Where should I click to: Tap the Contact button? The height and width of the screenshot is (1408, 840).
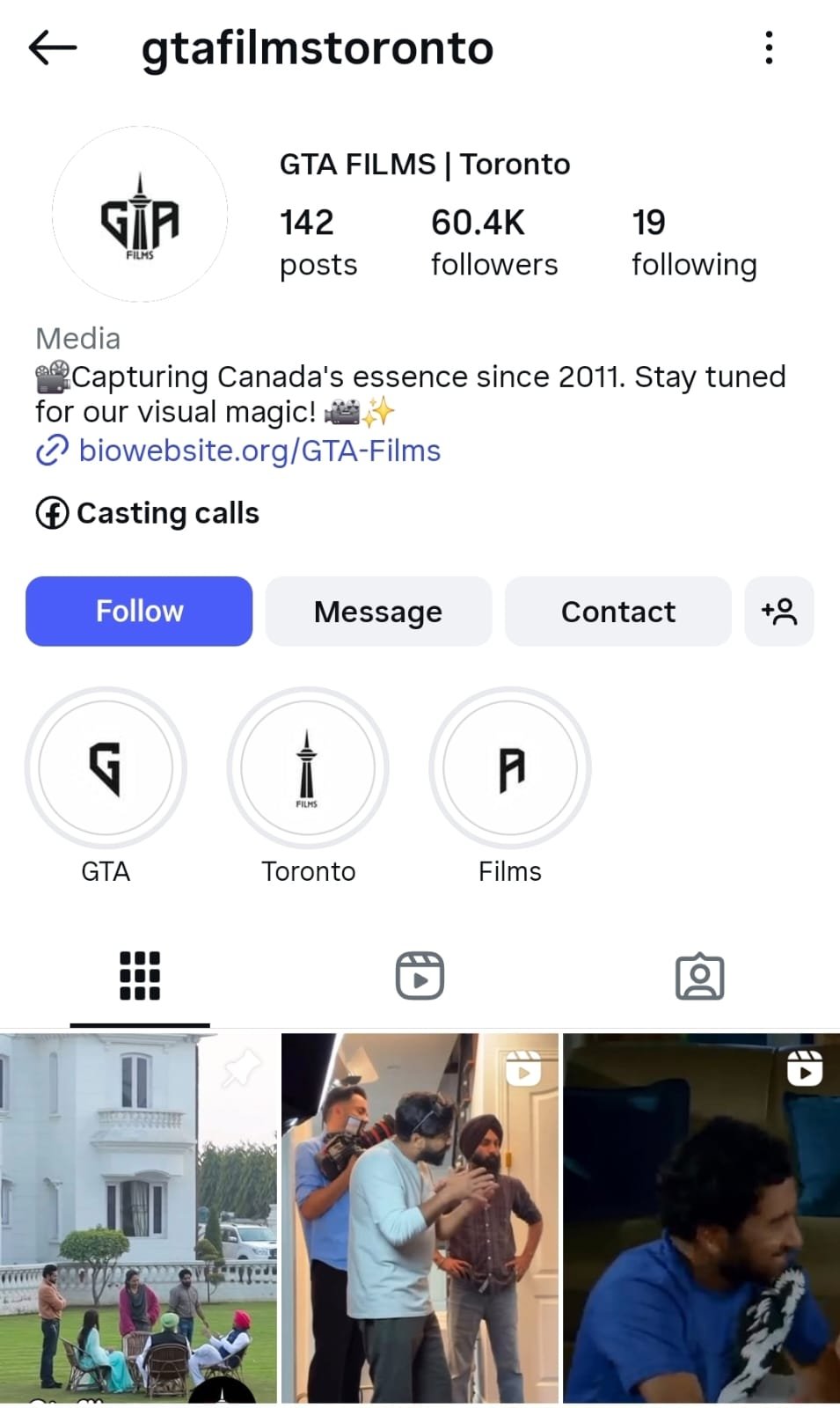coord(617,612)
